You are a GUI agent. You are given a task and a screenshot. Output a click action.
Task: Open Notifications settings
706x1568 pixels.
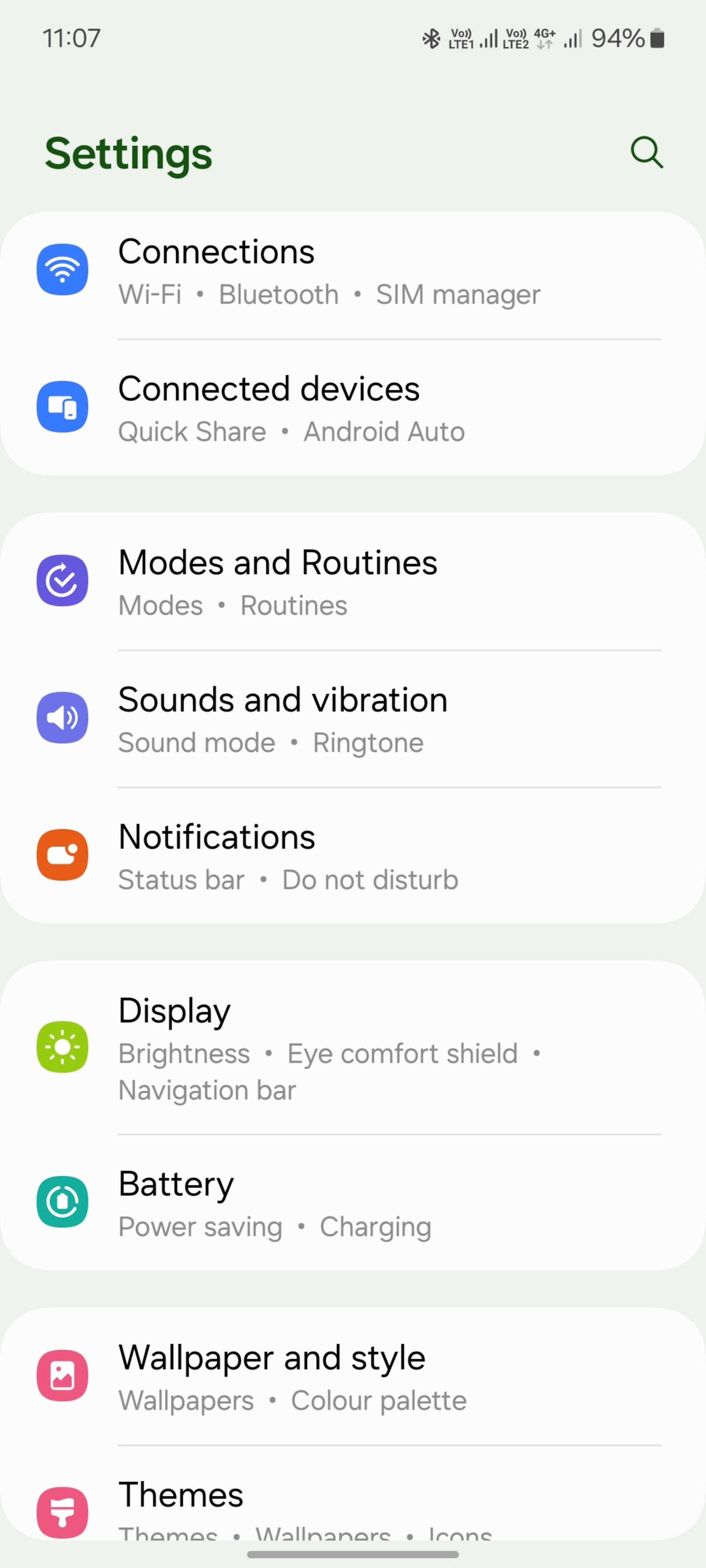(353, 856)
